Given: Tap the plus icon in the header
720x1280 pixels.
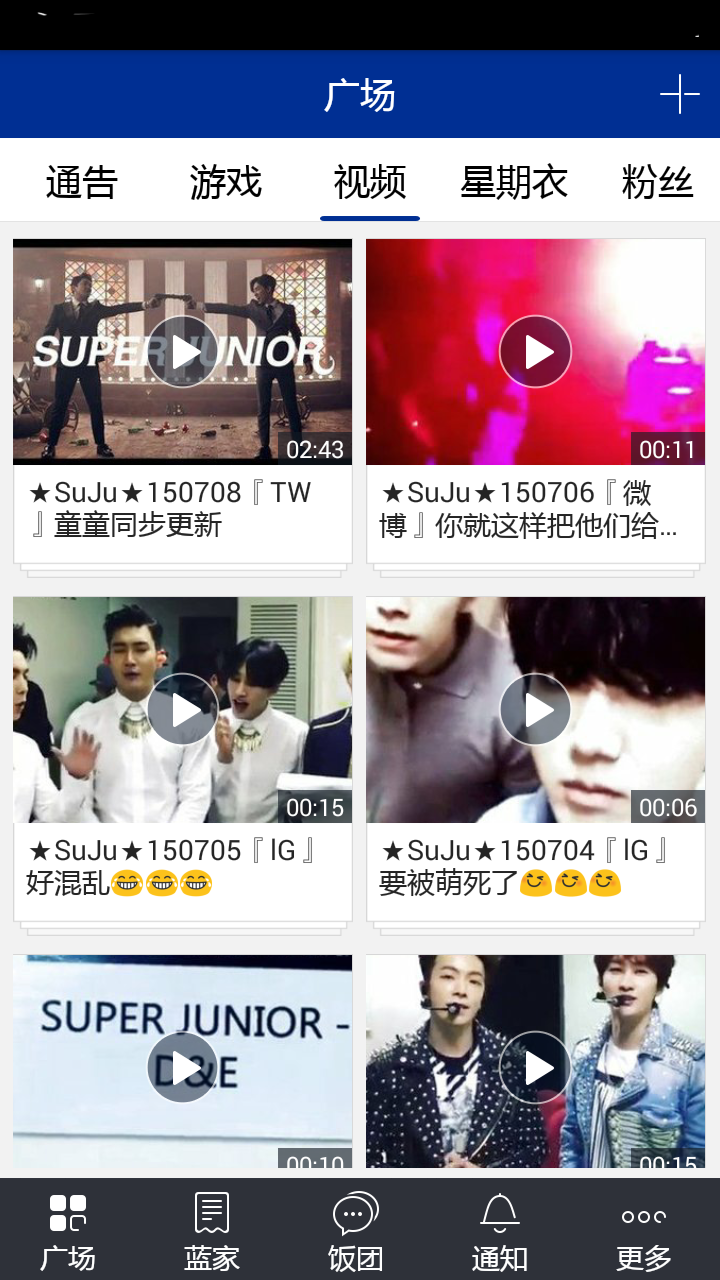Looking at the screenshot, I should pyautogui.click(x=679, y=95).
